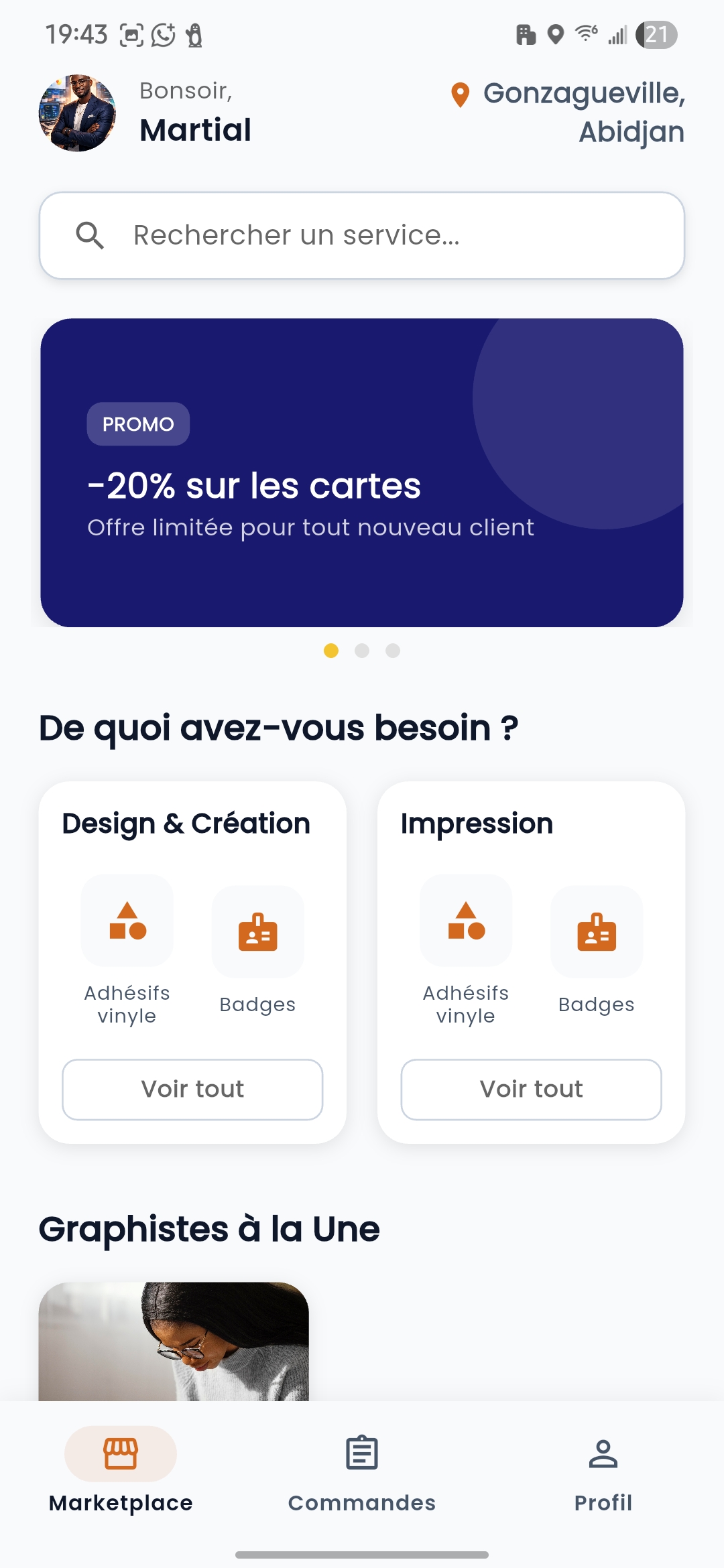The image size is (724, 1568).
Task: Open Martial's profile picture
Action: [77, 113]
